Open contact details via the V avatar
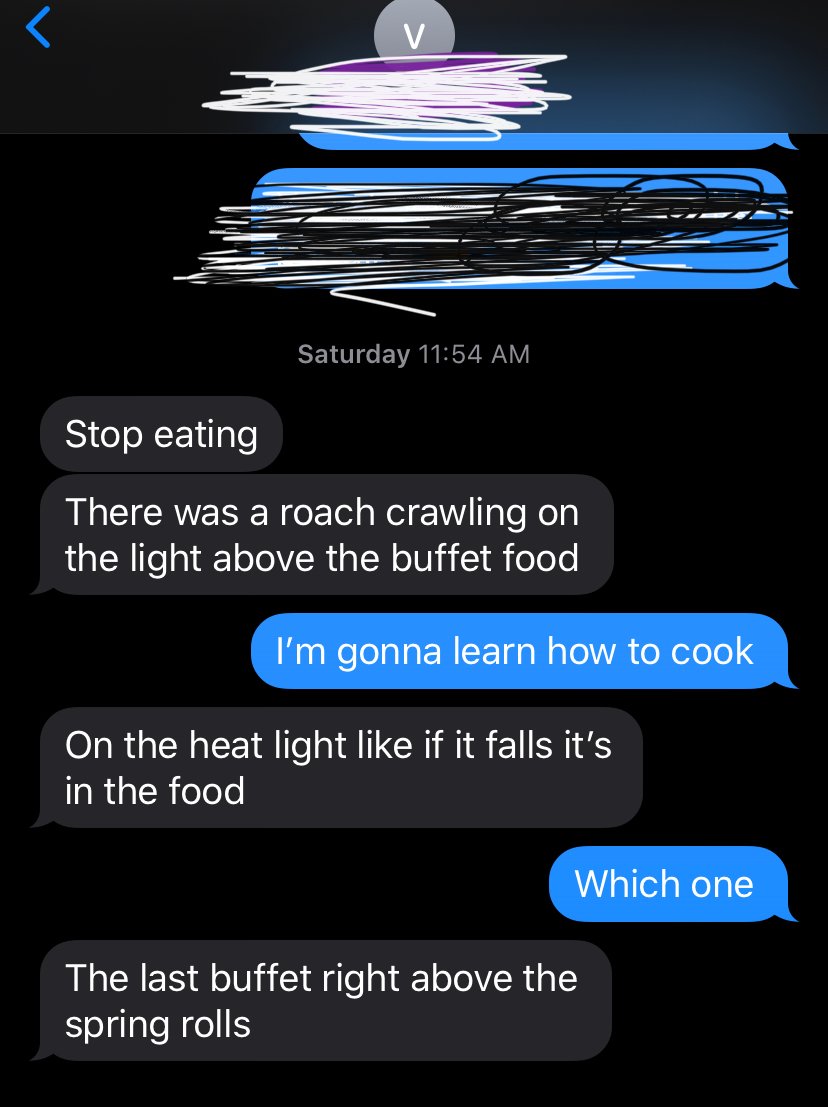The width and height of the screenshot is (828, 1107). coord(414,32)
